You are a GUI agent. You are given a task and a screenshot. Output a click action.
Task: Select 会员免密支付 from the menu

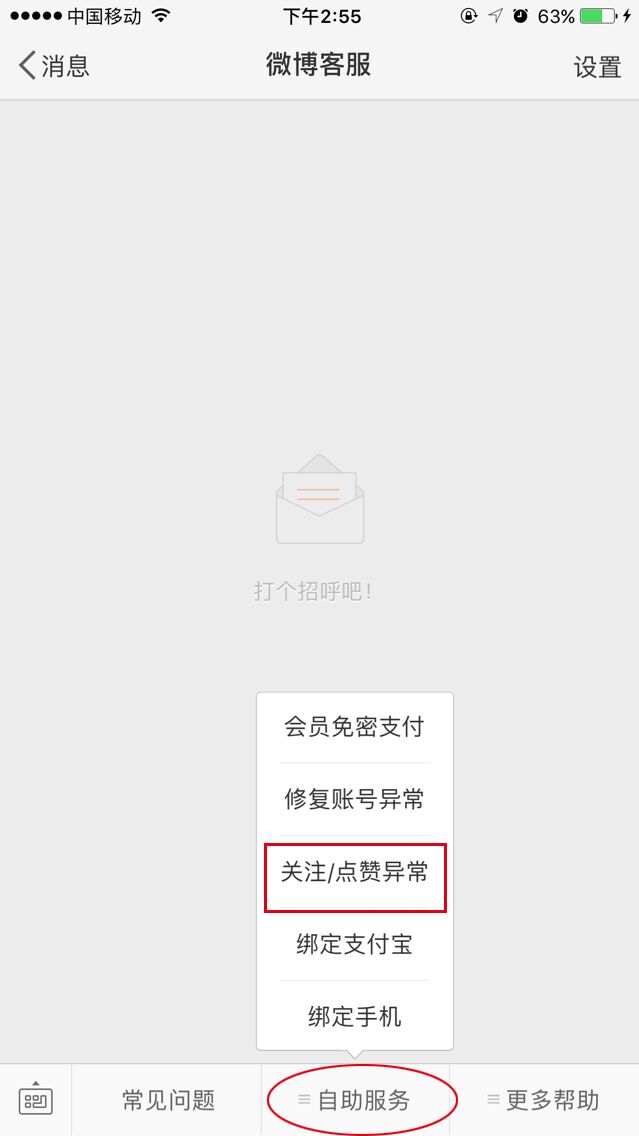point(354,727)
